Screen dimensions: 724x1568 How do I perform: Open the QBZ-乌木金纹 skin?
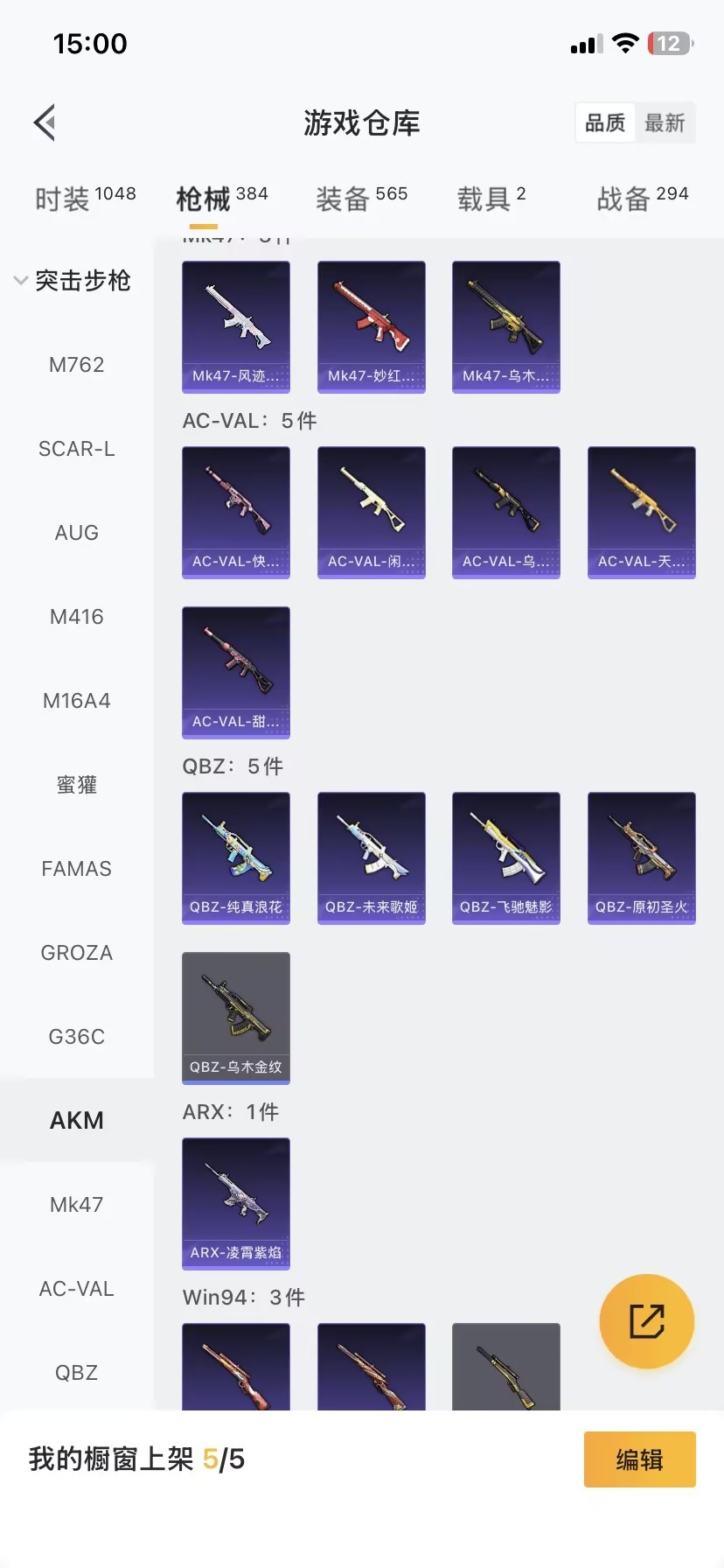236,1018
